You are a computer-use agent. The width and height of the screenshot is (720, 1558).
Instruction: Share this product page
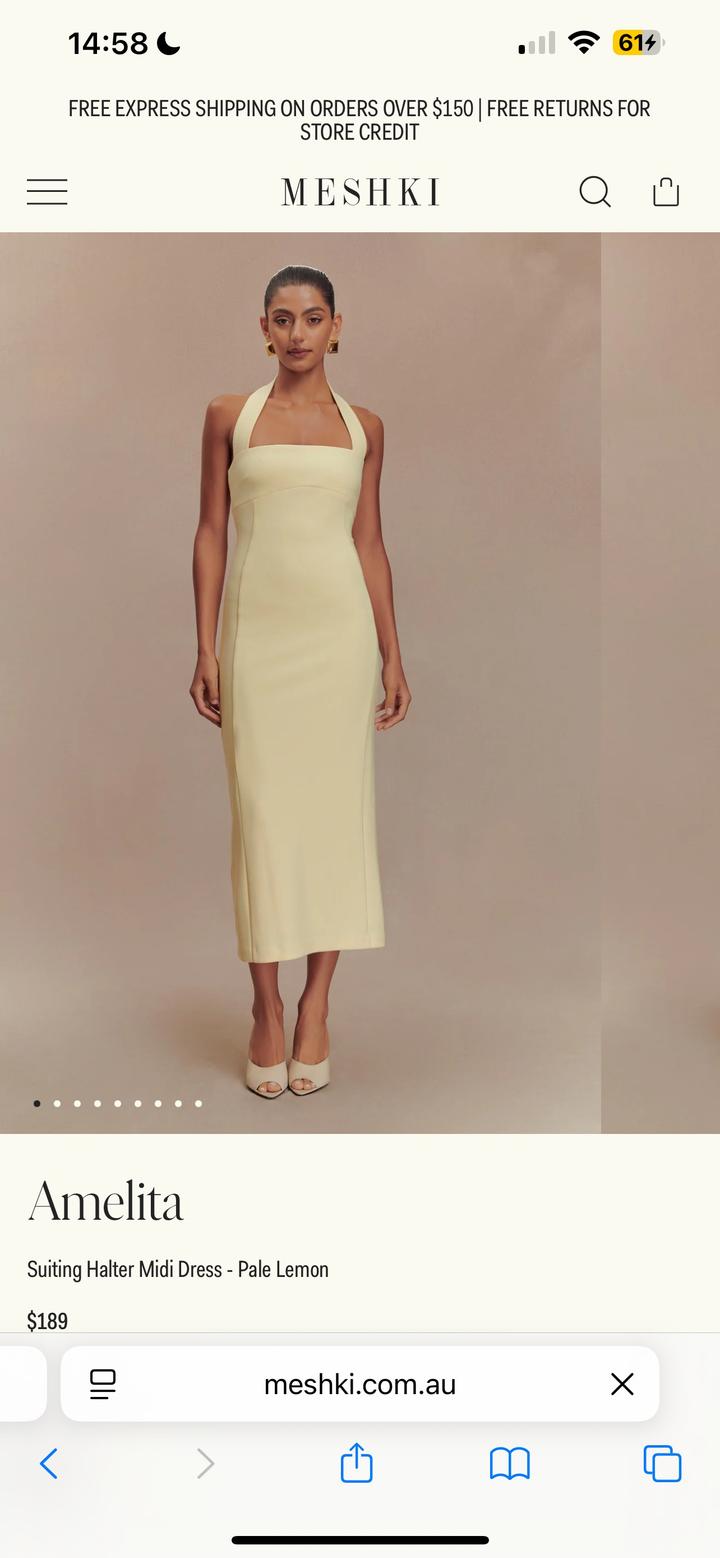point(356,1464)
